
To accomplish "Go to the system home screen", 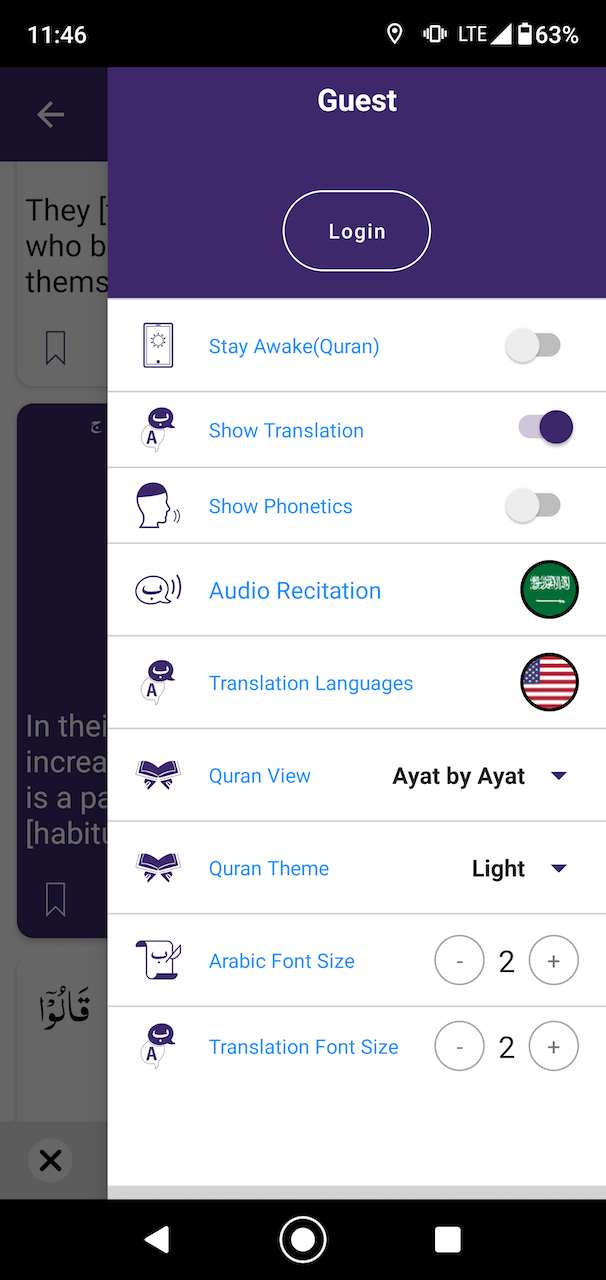I will pyautogui.click(x=303, y=1240).
